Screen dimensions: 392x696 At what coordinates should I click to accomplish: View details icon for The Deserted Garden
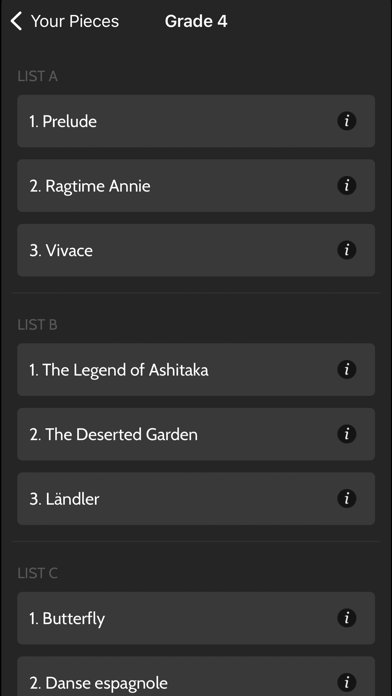pos(347,434)
